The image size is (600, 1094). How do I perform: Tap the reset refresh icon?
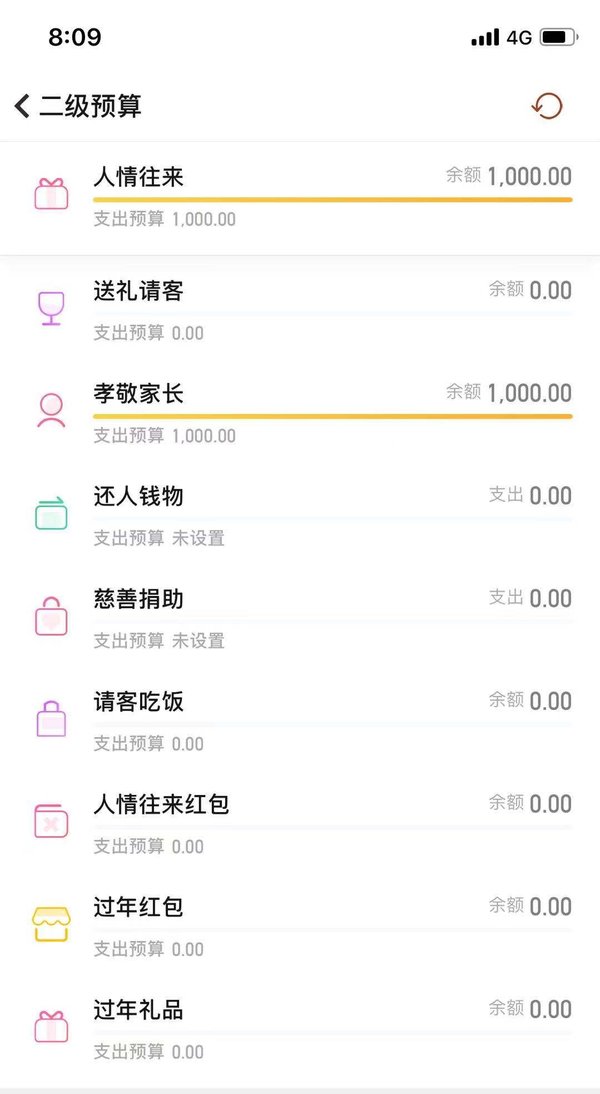click(547, 106)
